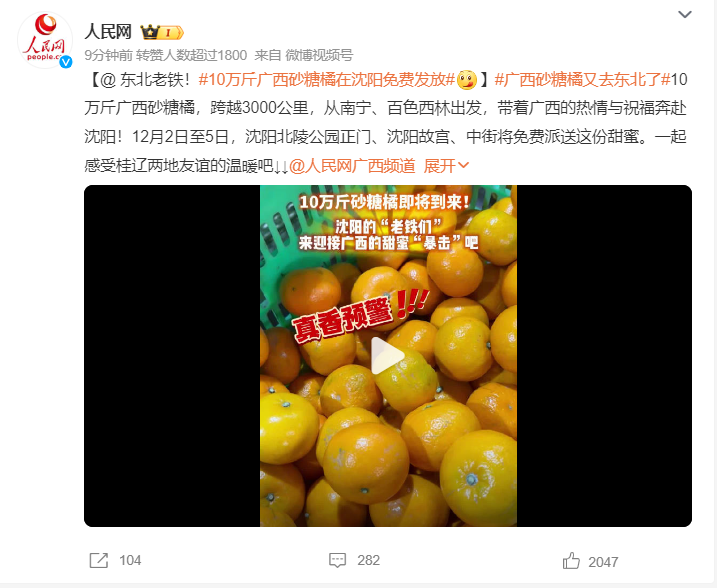
Task: Open the 人民网 username link
Action: click(109, 32)
